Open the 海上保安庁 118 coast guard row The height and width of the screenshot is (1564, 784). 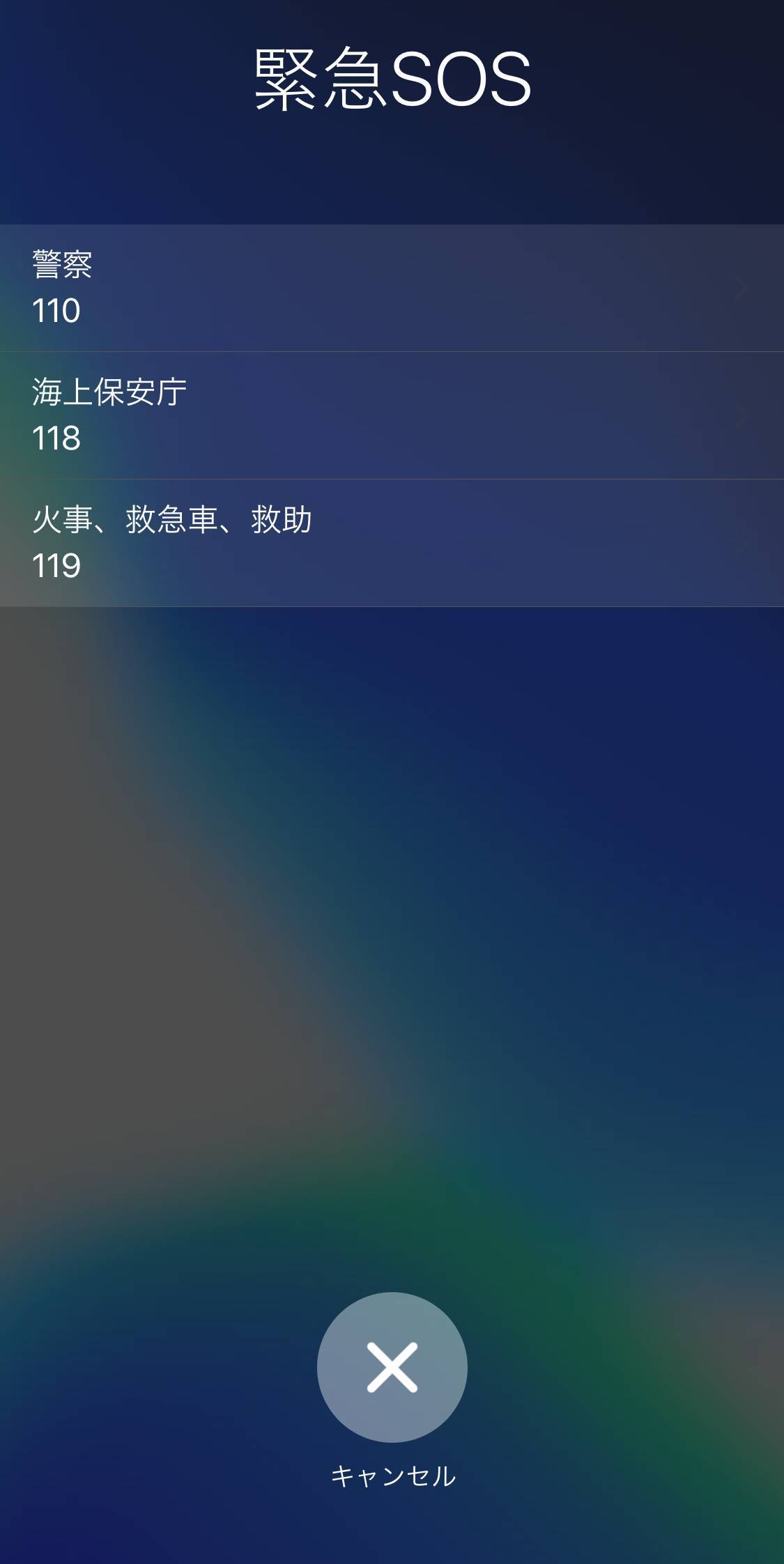pyautogui.click(x=392, y=415)
